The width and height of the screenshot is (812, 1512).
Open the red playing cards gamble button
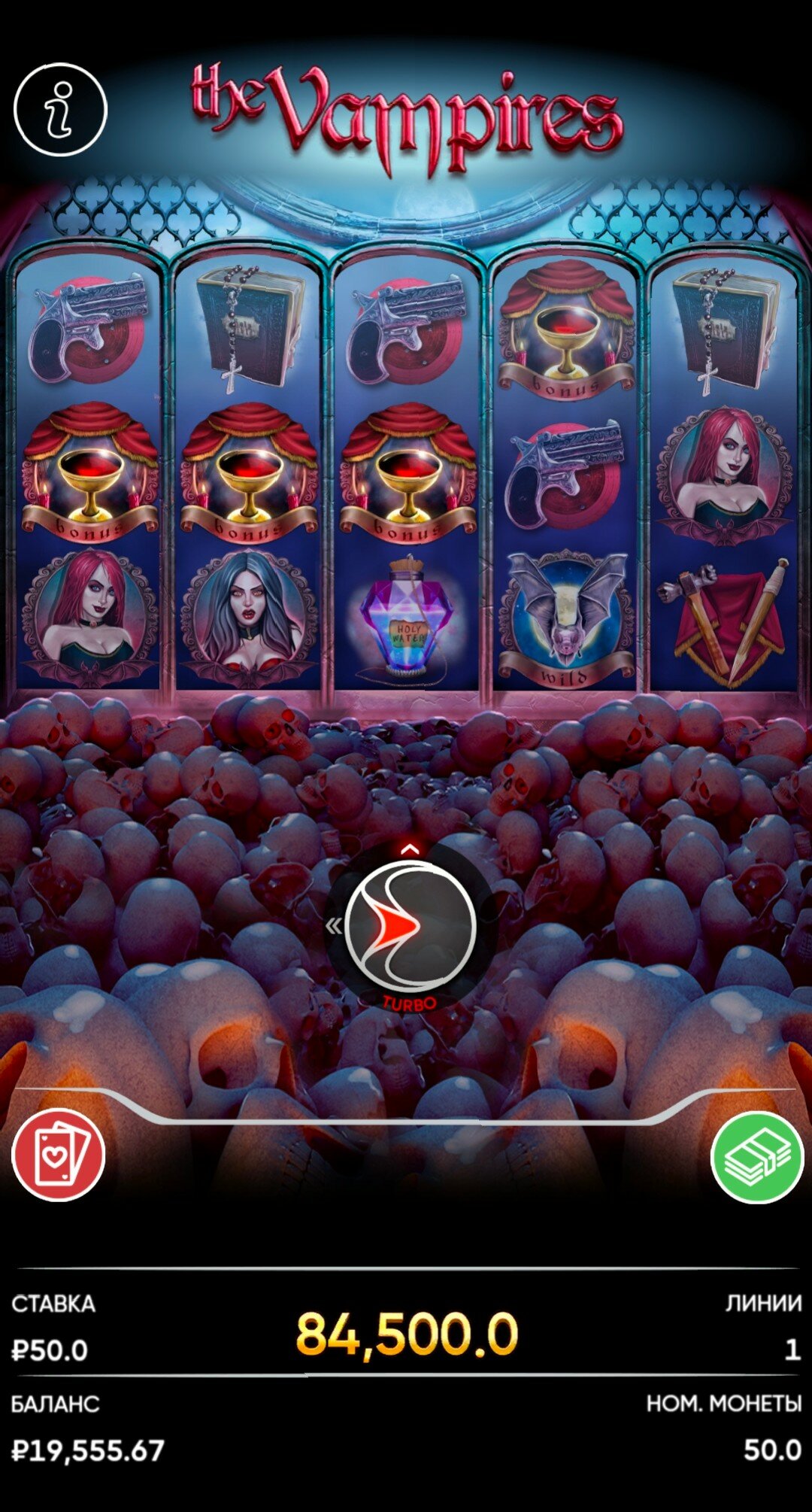tap(59, 1155)
